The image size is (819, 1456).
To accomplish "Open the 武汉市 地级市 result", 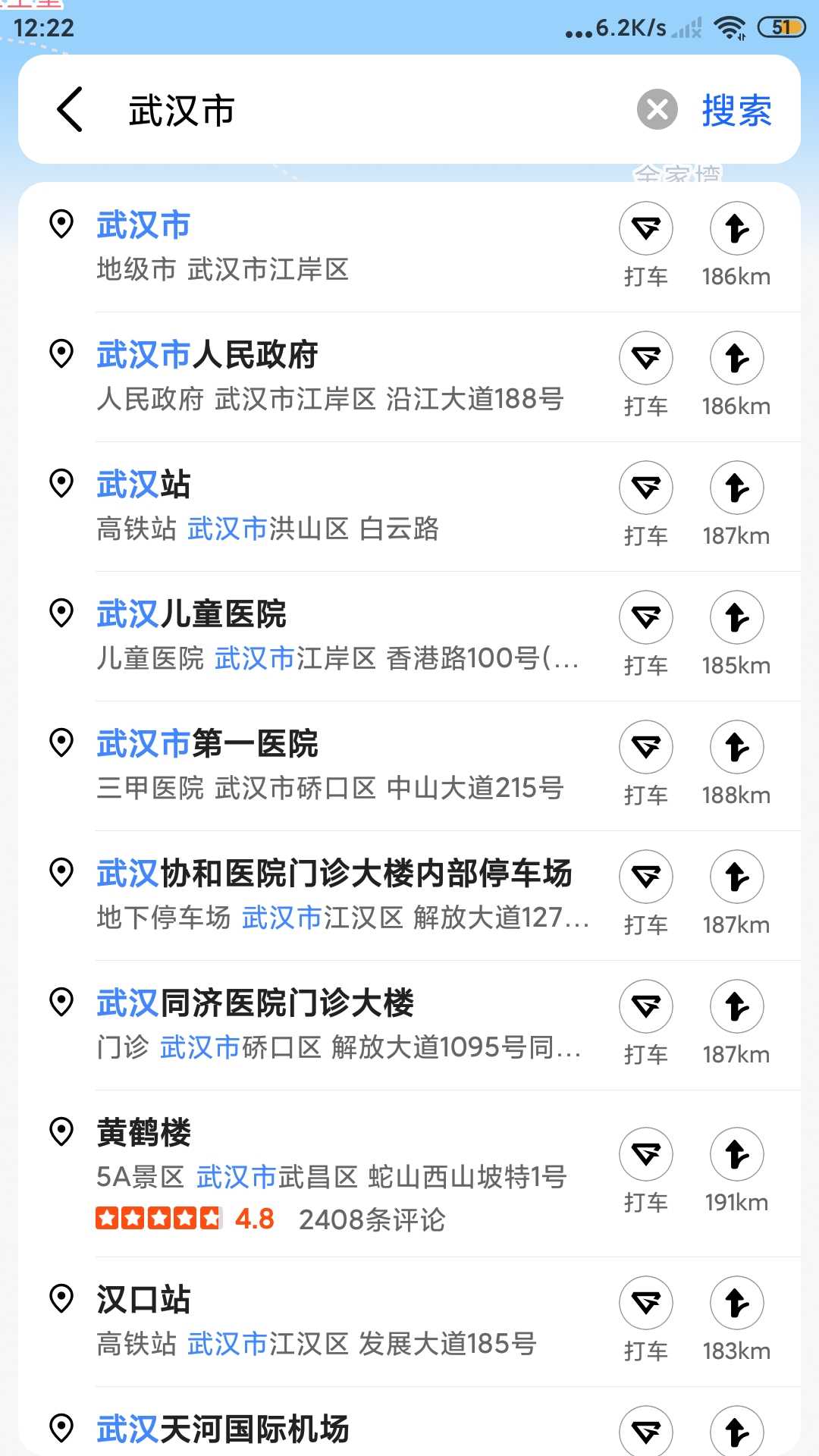I will coord(318,247).
